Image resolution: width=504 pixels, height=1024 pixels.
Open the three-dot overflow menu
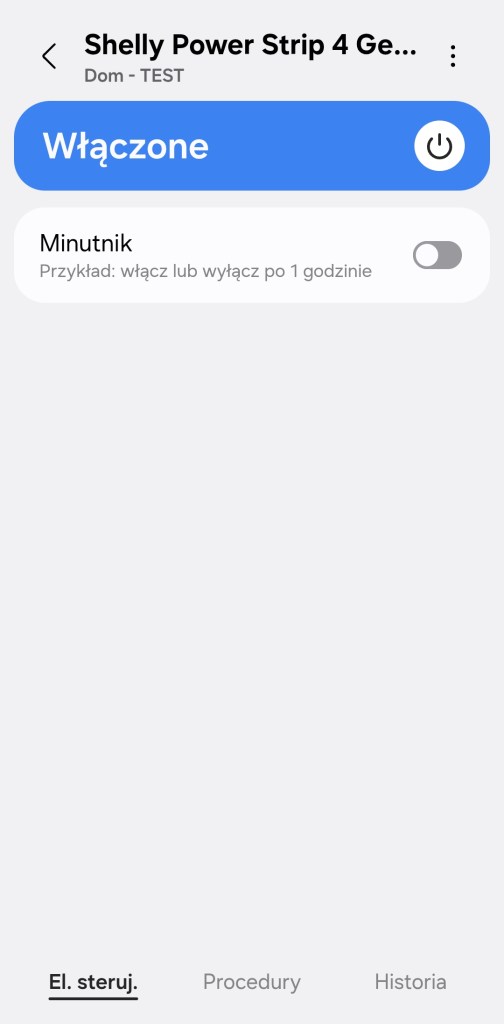pos(452,56)
